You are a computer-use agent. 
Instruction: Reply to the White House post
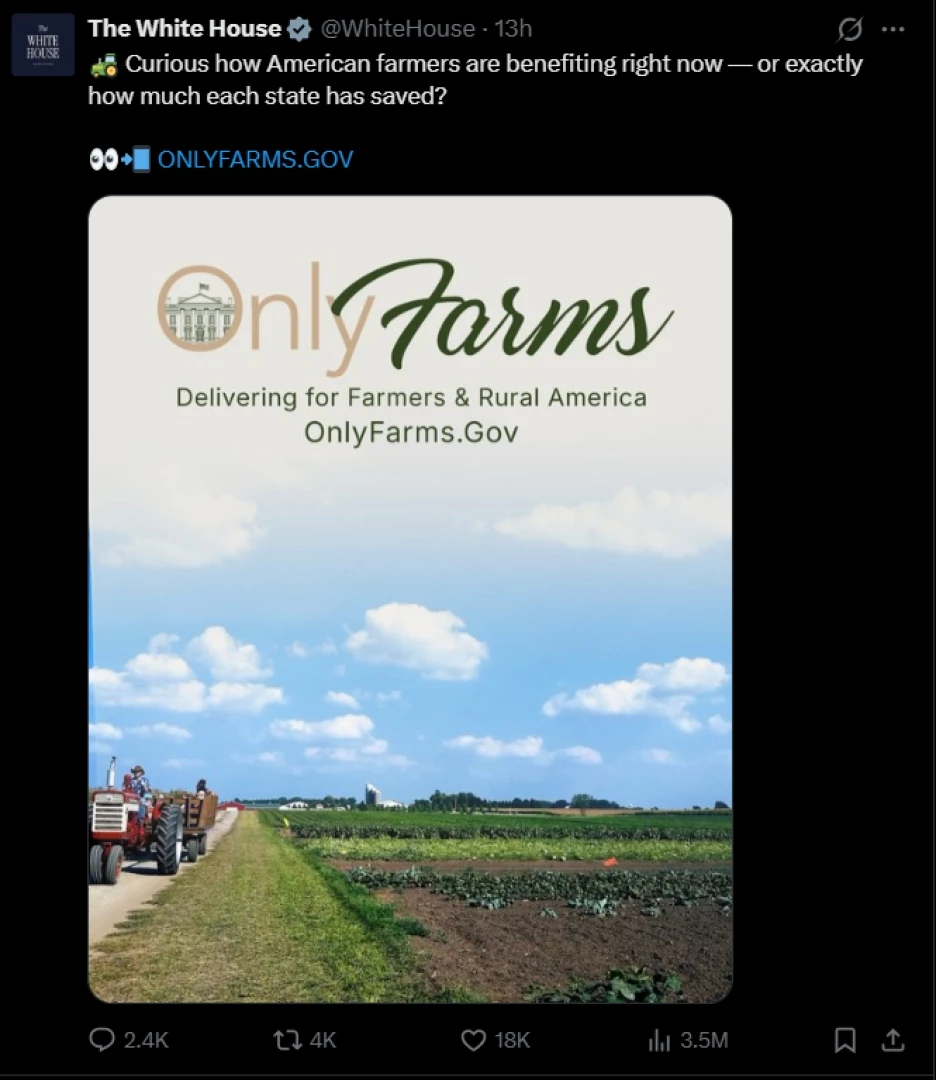(103, 1040)
